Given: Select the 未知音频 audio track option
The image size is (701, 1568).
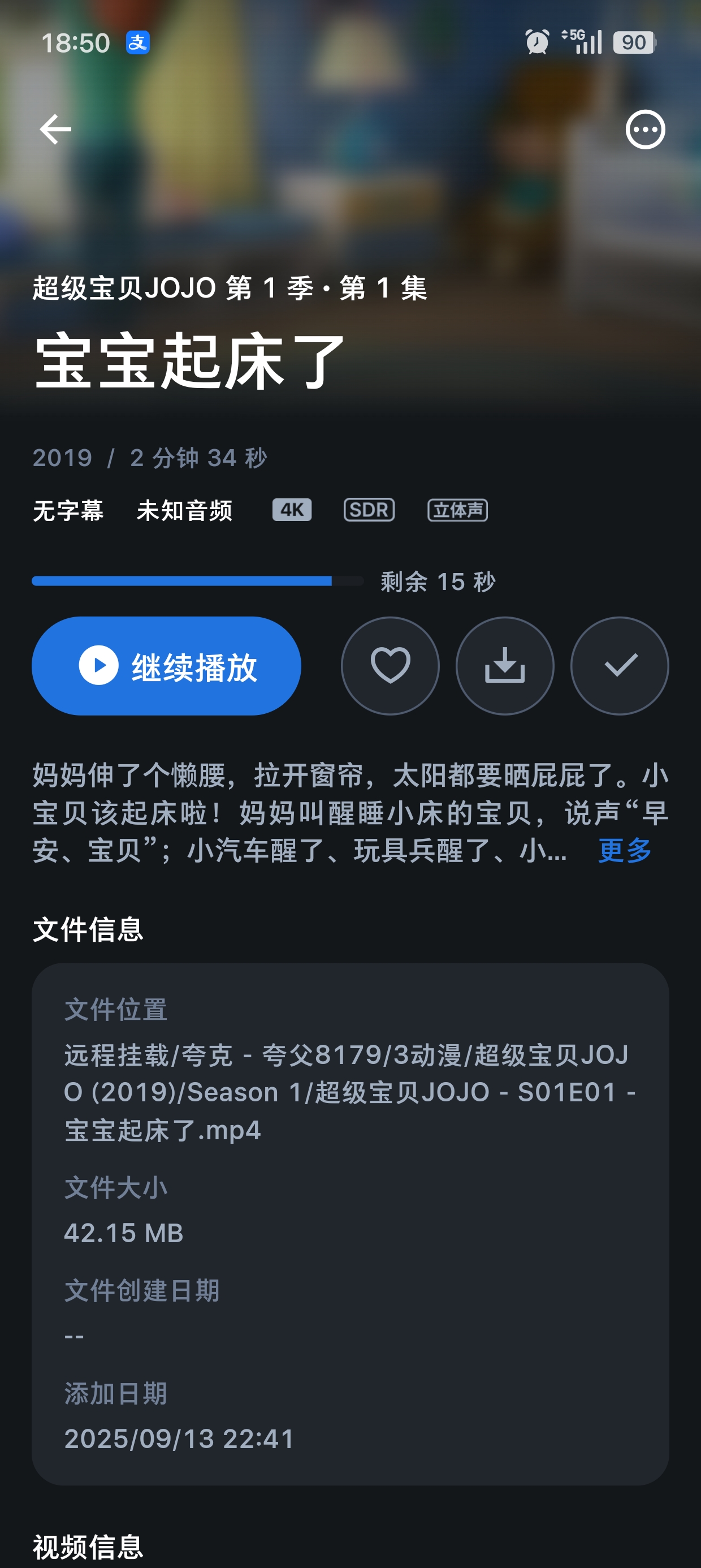Looking at the screenshot, I should coord(184,510).
